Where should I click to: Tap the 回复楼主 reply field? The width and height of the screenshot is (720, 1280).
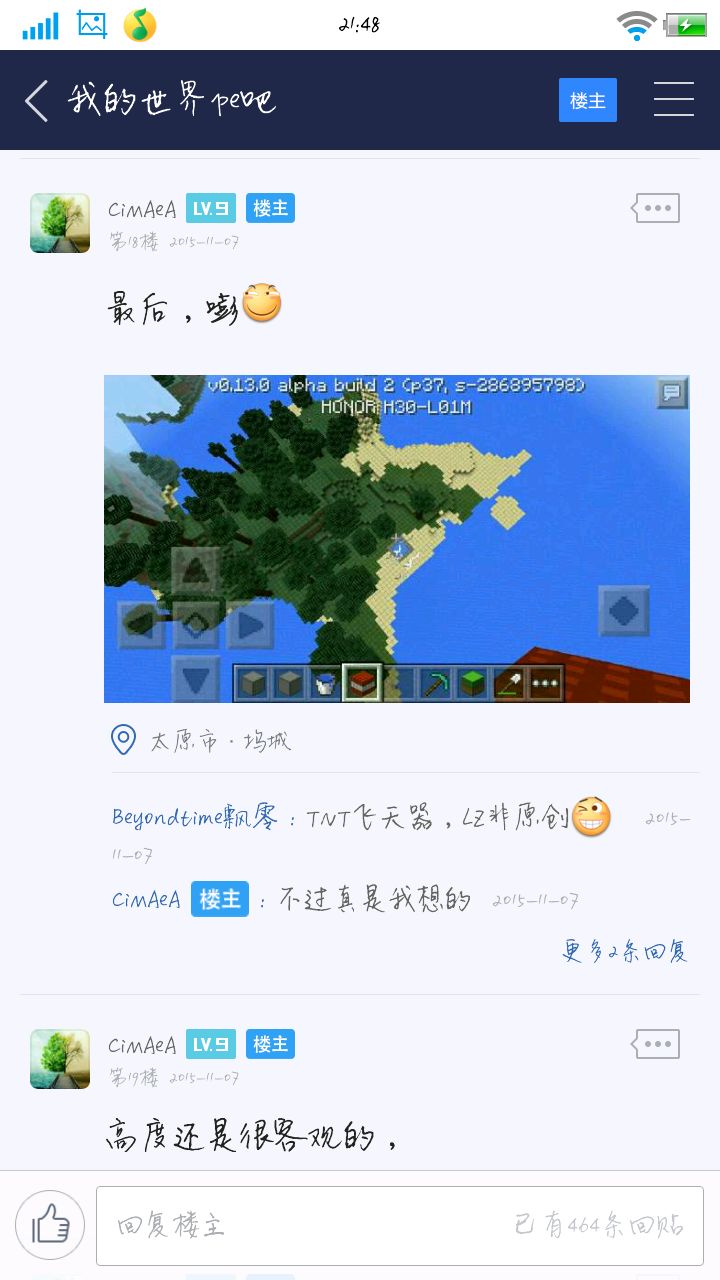(400, 1225)
